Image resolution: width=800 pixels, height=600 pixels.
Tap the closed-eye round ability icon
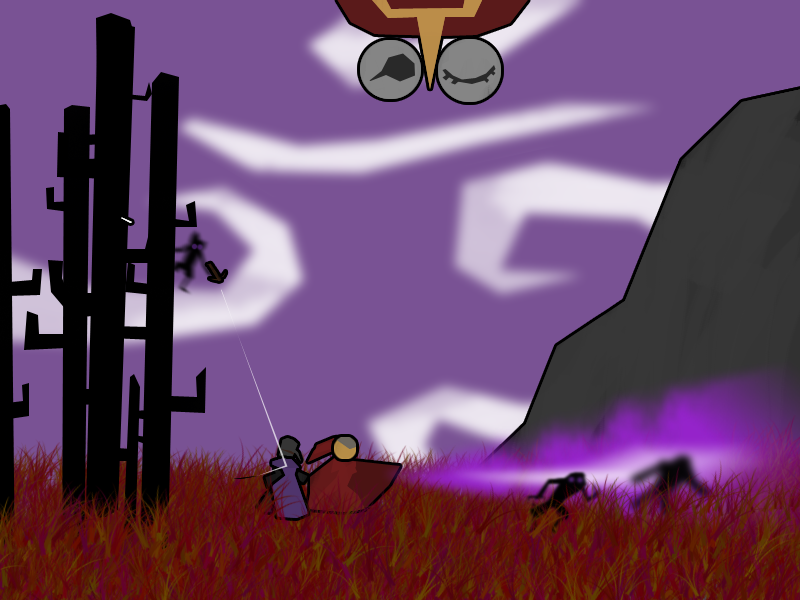469,70
